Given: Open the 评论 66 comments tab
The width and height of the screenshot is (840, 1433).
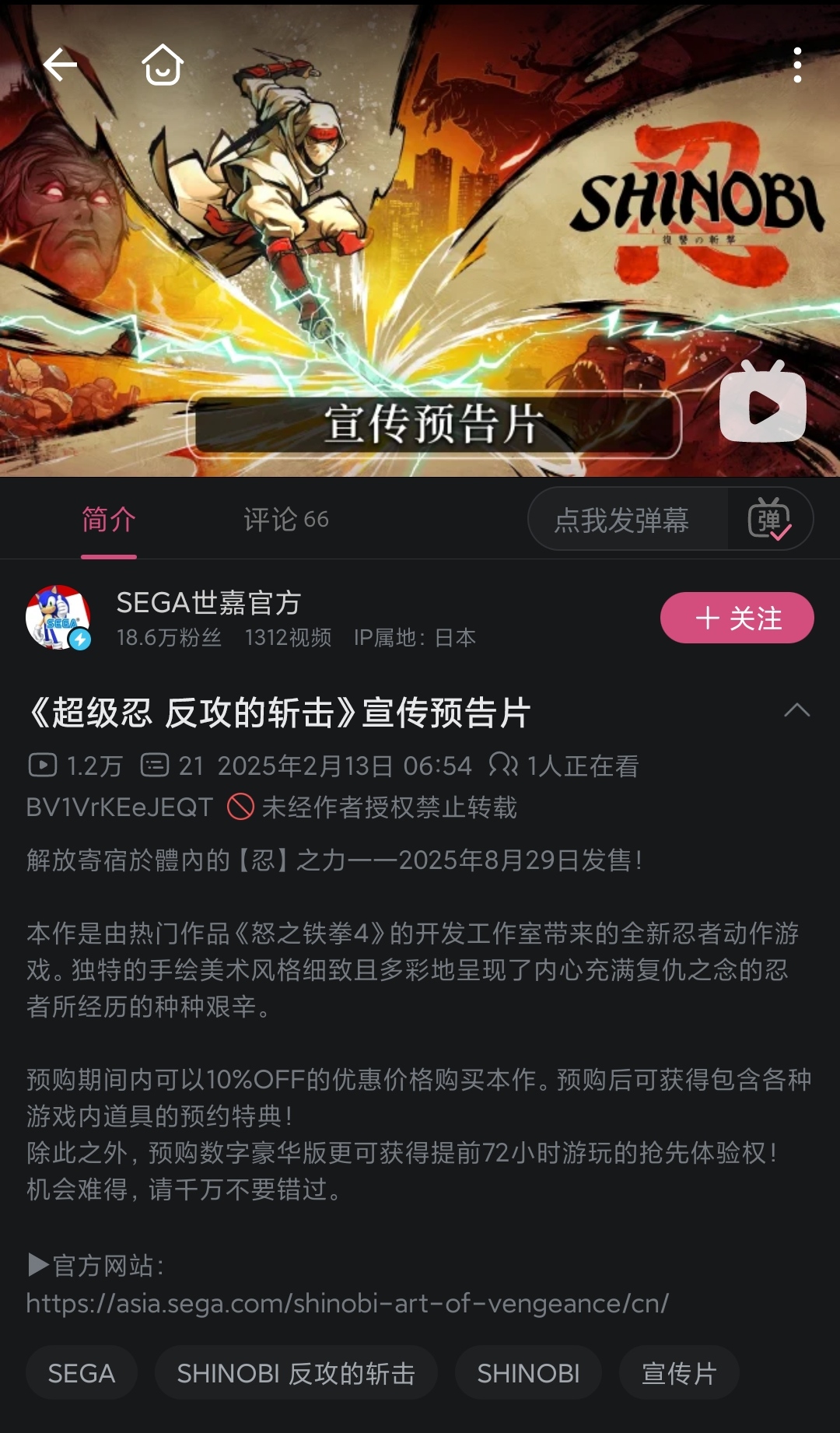Looking at the screenshot, I should coord(285,519).
